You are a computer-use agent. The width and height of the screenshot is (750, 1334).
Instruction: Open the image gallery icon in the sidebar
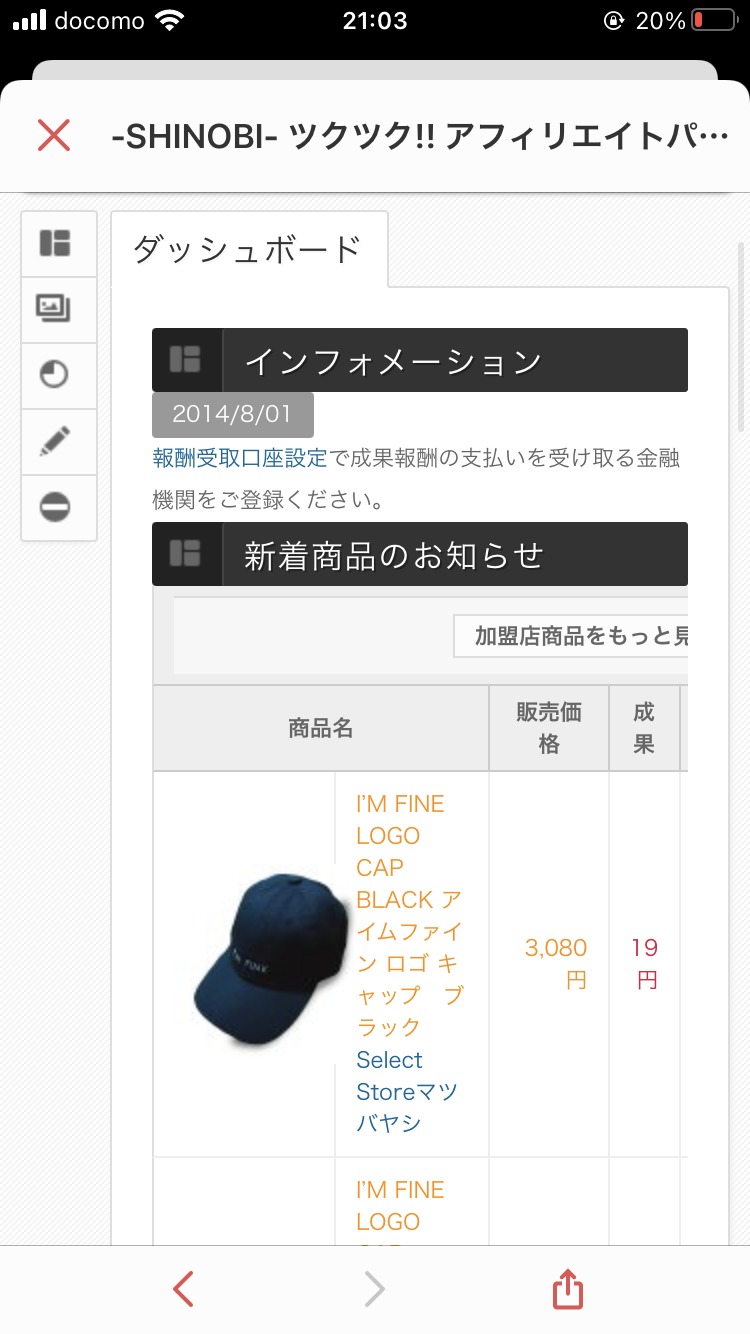55,309
